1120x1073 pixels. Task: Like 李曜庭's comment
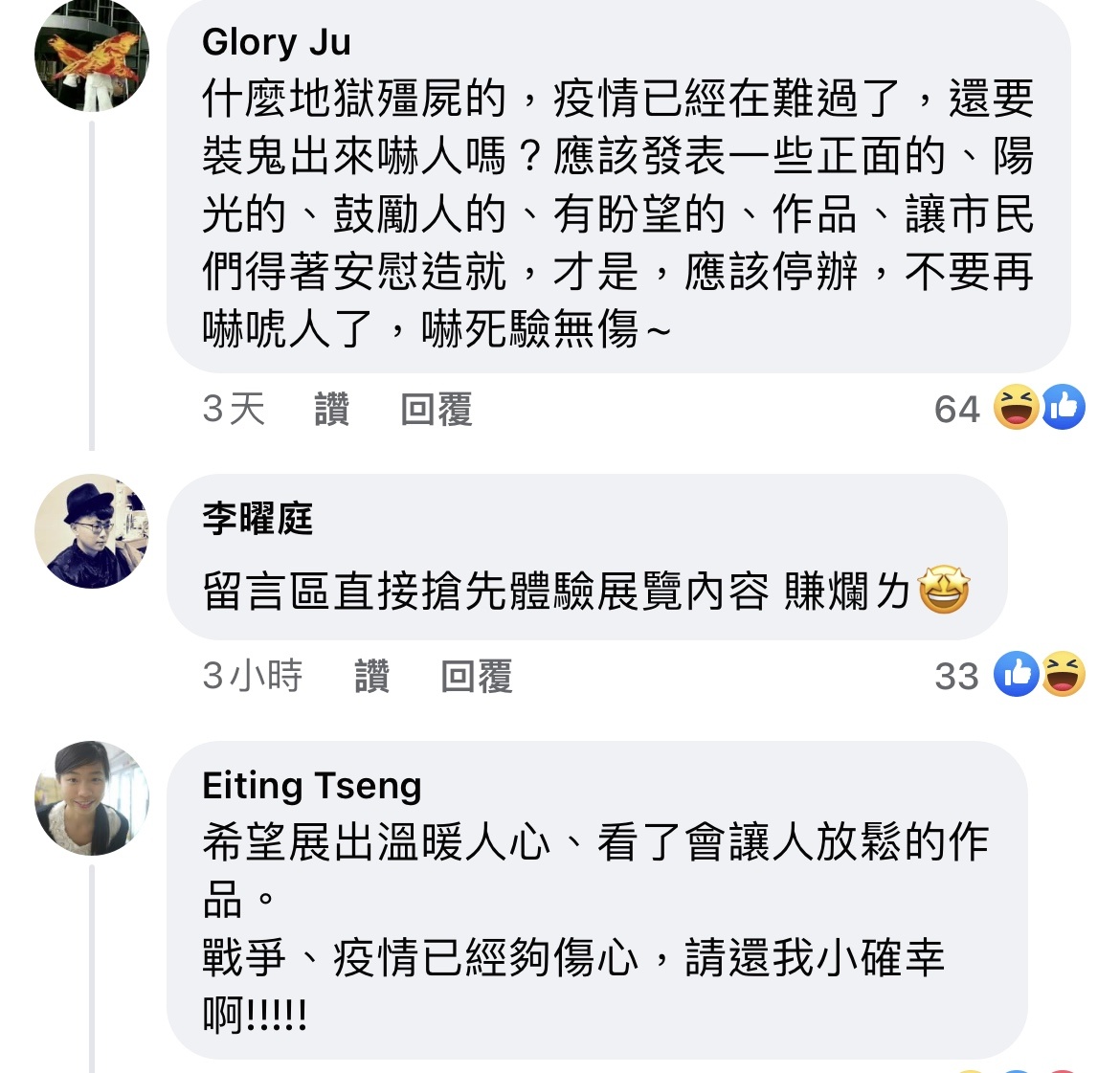(x=371, y=677)
